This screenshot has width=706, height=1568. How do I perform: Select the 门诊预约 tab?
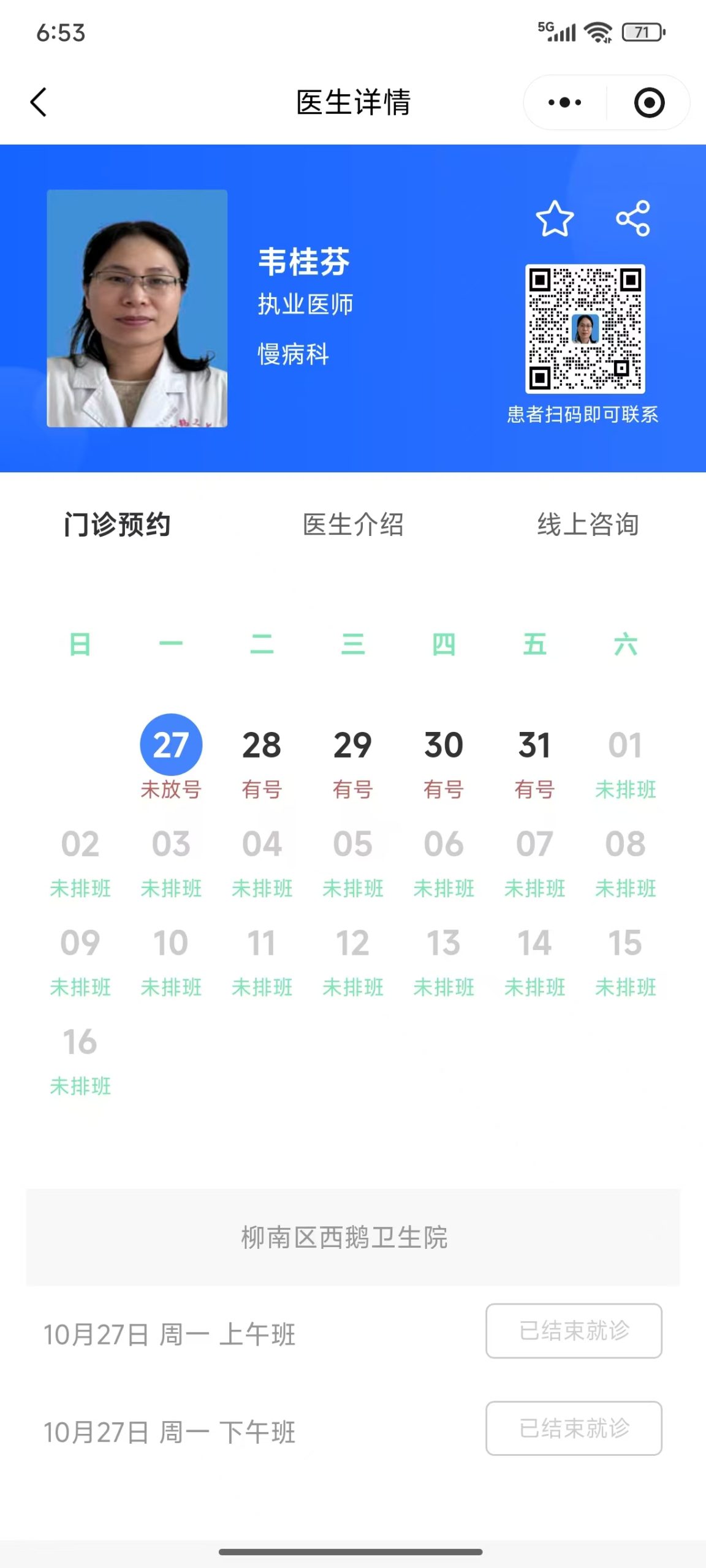tap(117, 524)
